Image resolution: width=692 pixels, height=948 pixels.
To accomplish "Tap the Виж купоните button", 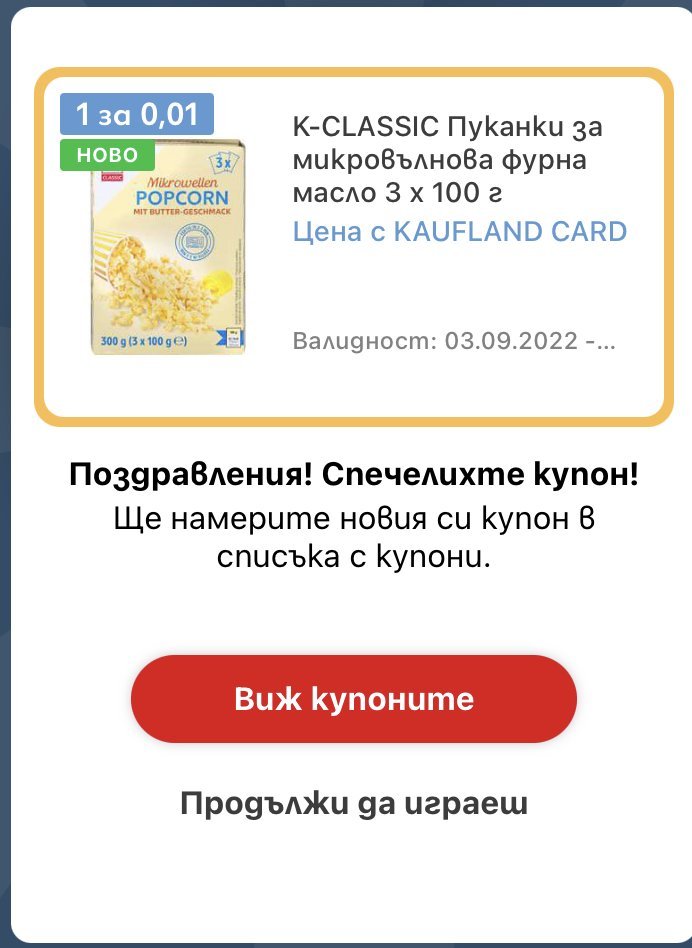I will point(353,699).
